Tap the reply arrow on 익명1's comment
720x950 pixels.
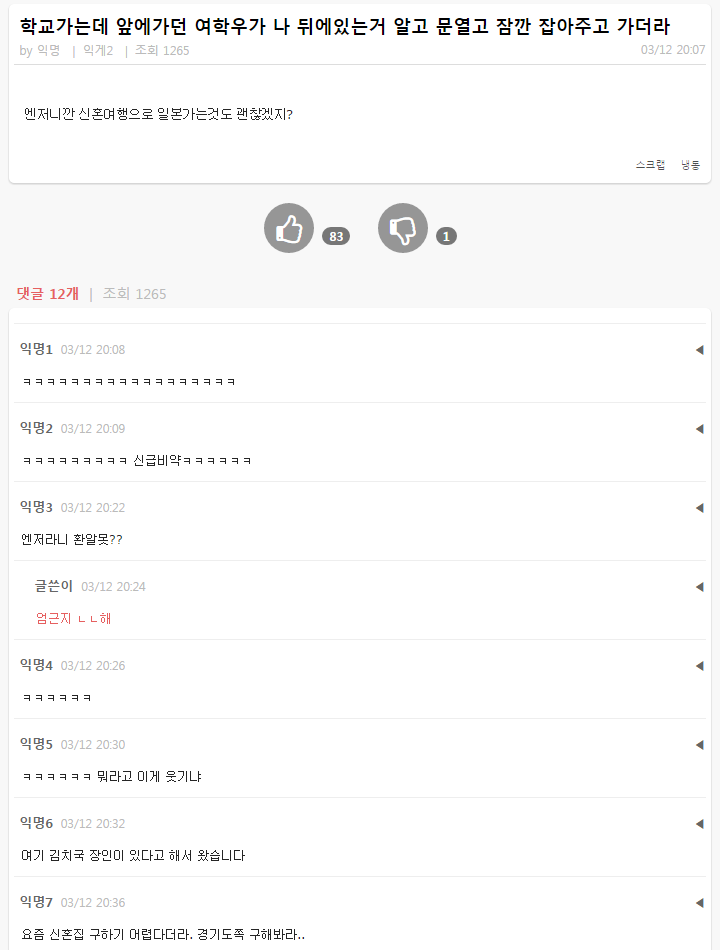coord(699,350)
